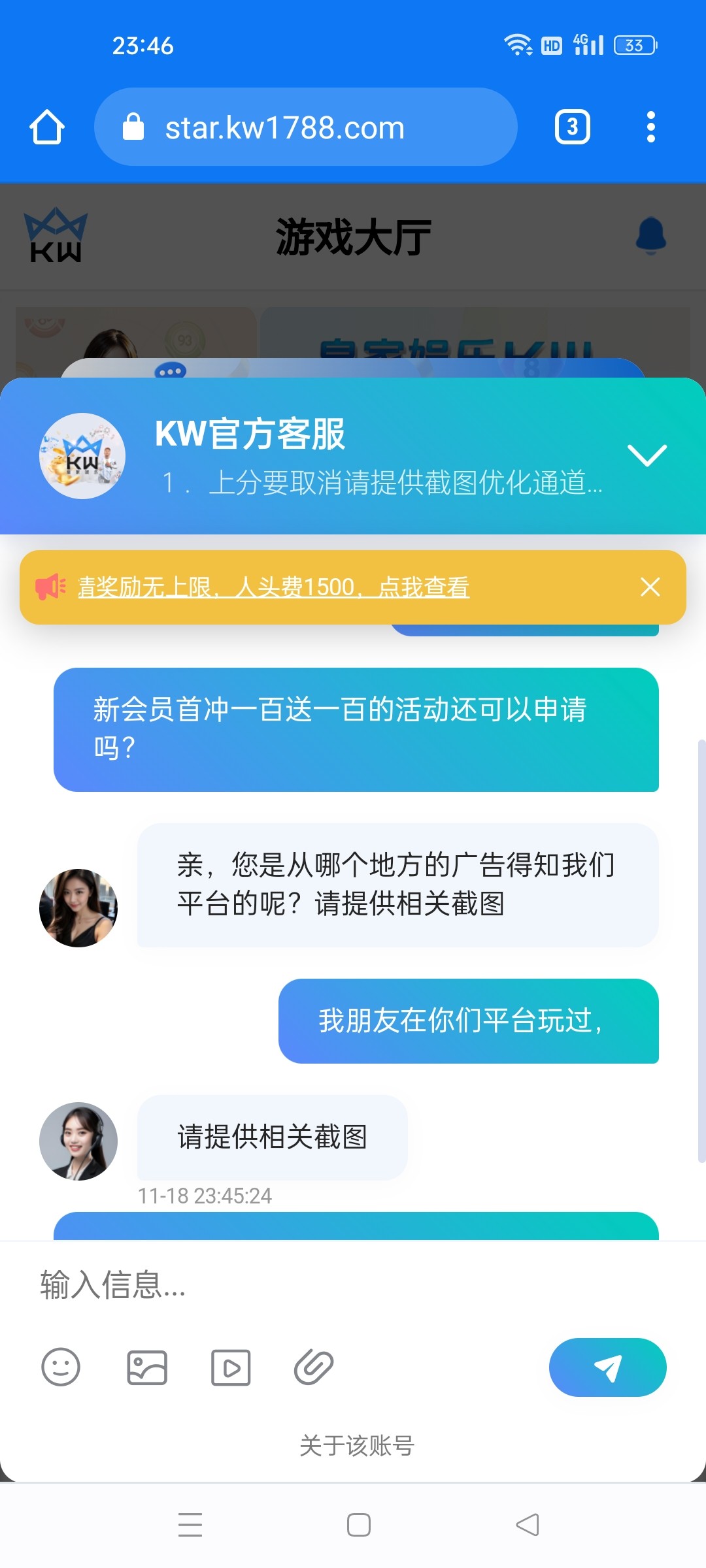Screen dimensions: 706x1568
Task: Dismiss the yellow announcement banner
Action: click(650, 587)
